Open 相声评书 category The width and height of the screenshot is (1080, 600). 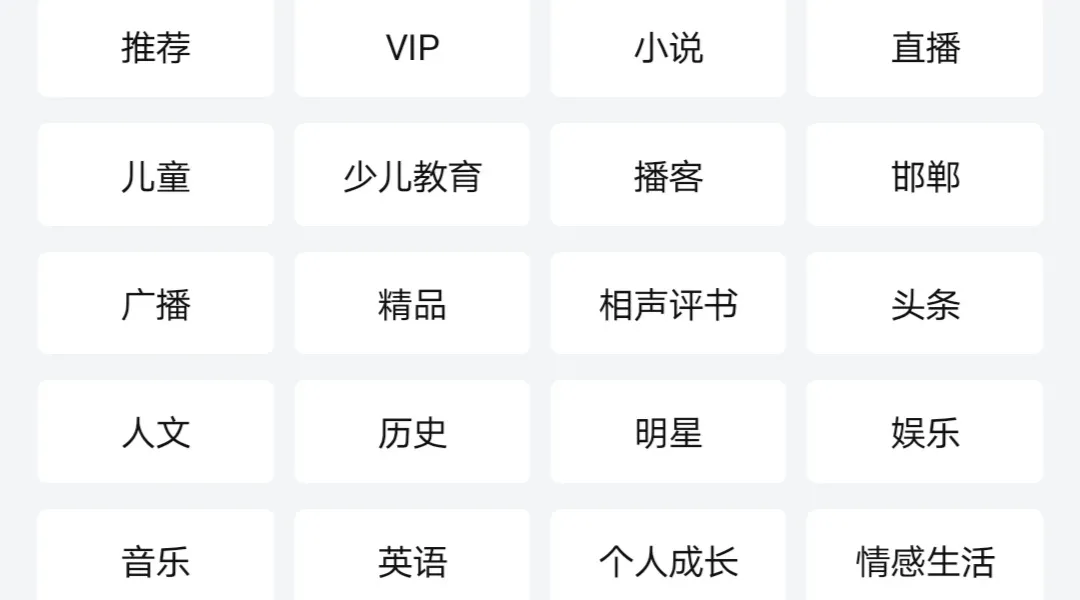tap(668, 304)
